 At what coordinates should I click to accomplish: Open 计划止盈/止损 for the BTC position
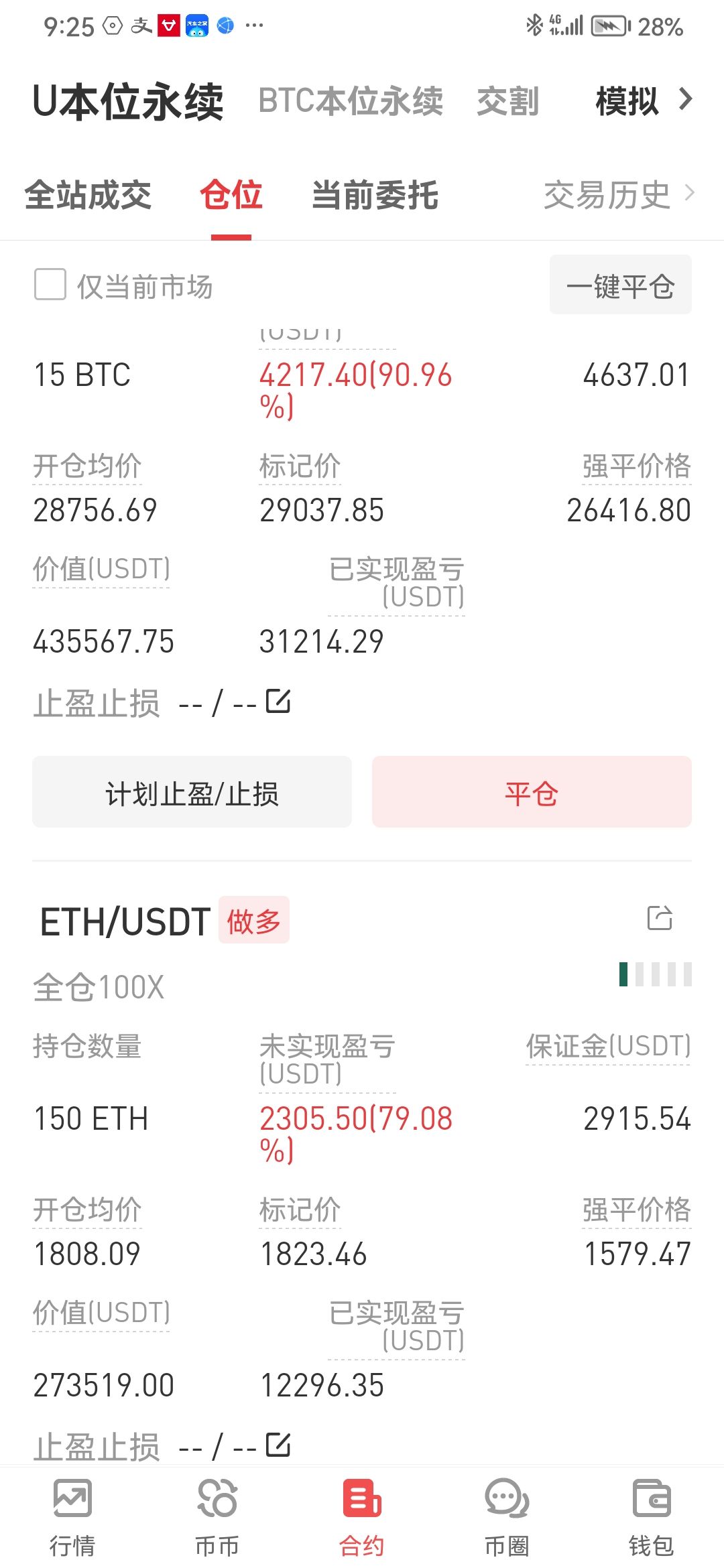point(192,792)
